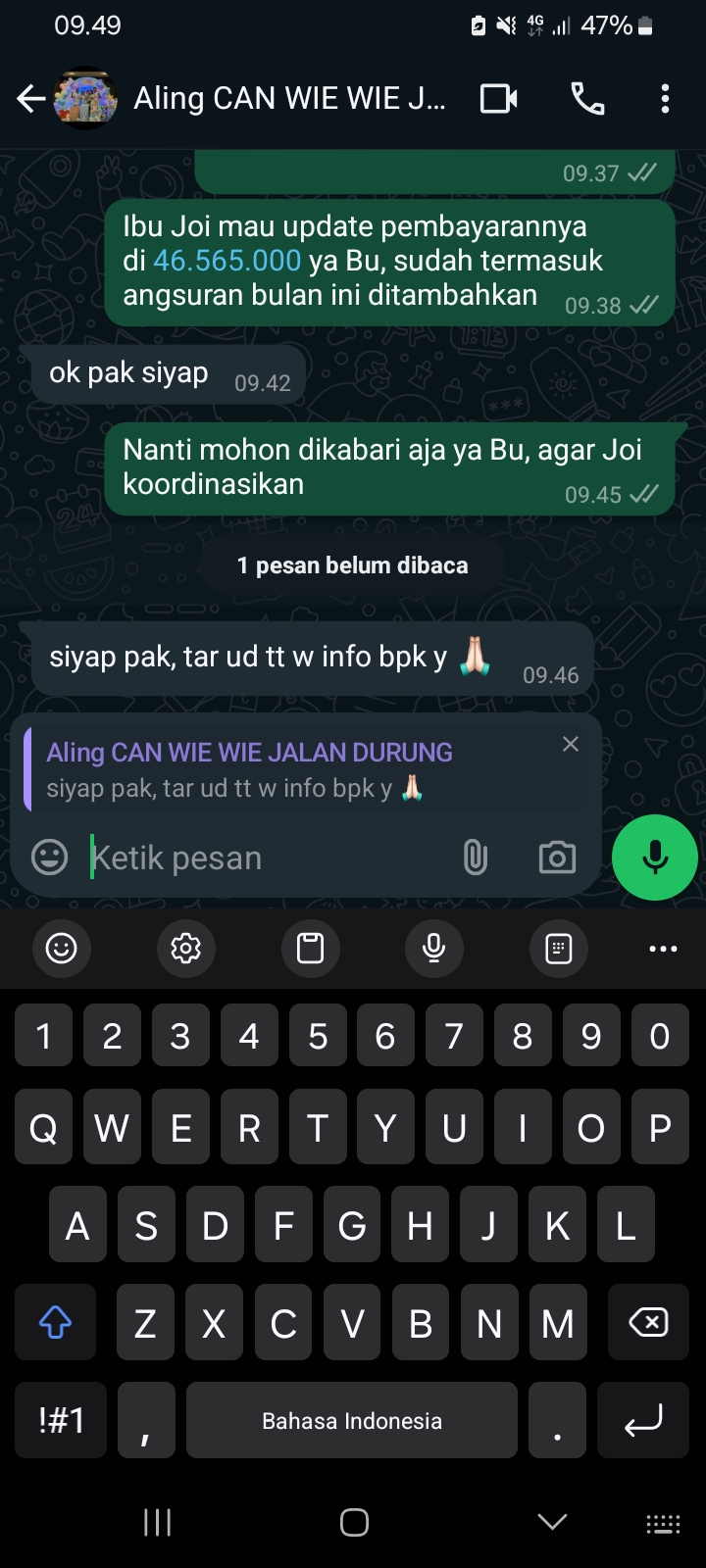Screen dimensions: 706x1568
Task: Hit the backspace key
Action: [x=647, y=1323]
